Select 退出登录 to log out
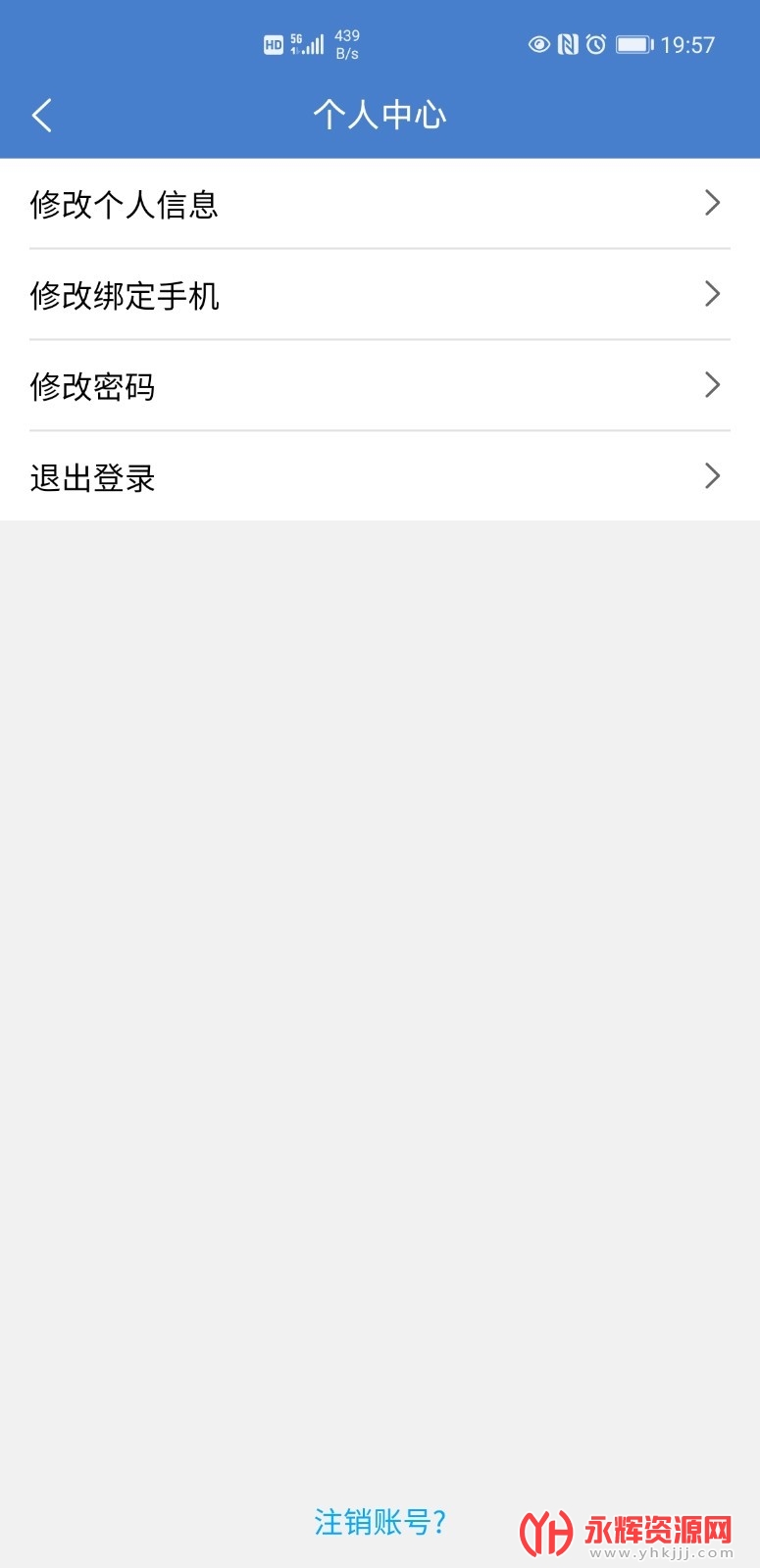 380,477
